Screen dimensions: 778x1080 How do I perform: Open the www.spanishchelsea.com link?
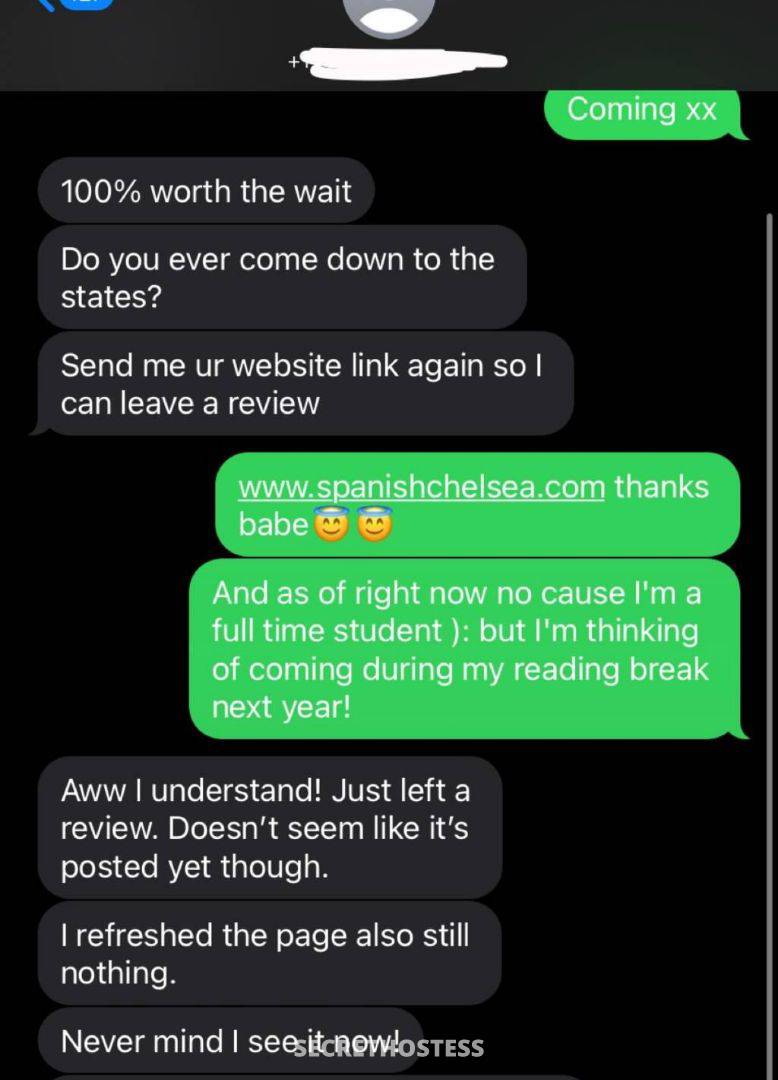point(421,488)
